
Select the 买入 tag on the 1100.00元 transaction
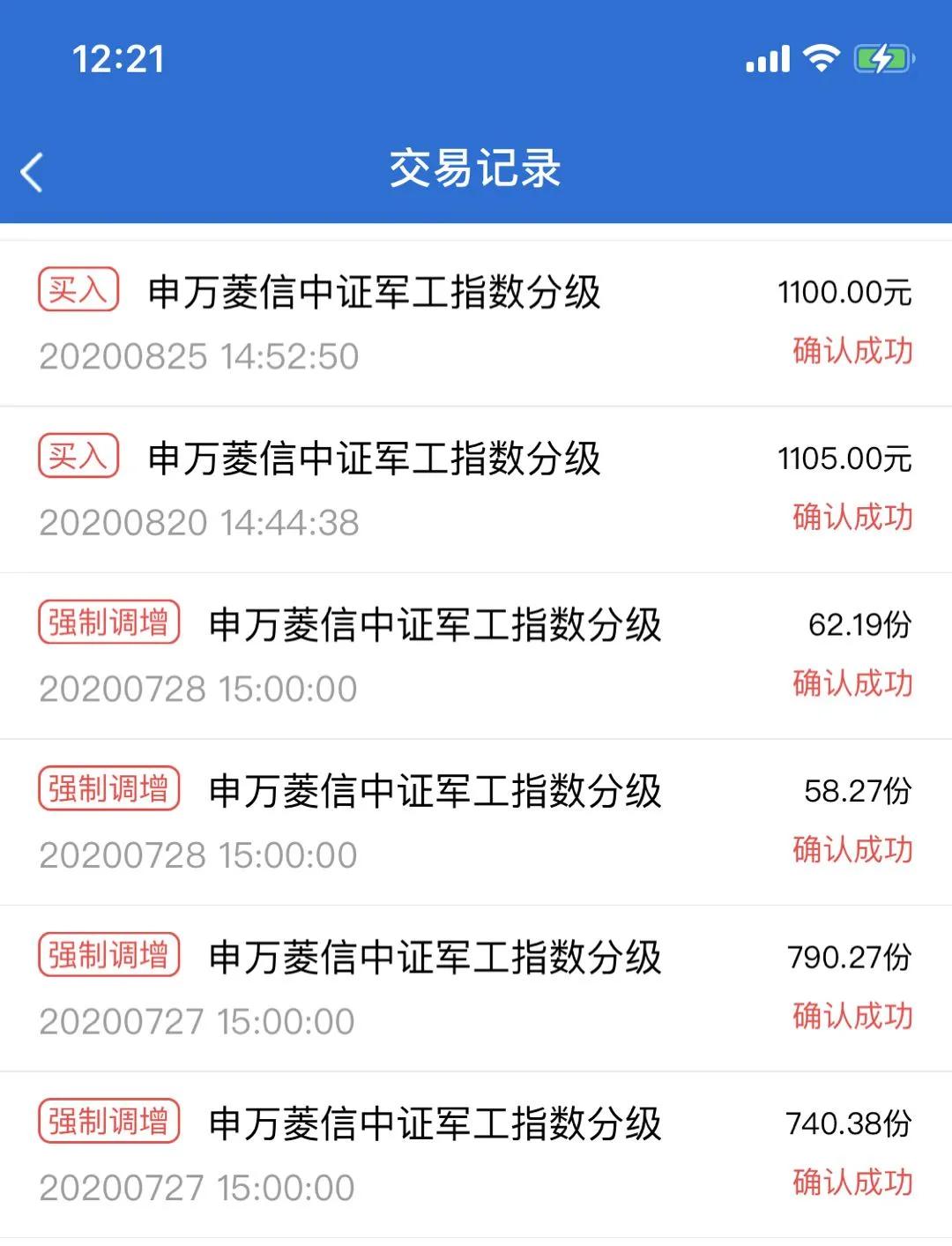coord(78,292)
